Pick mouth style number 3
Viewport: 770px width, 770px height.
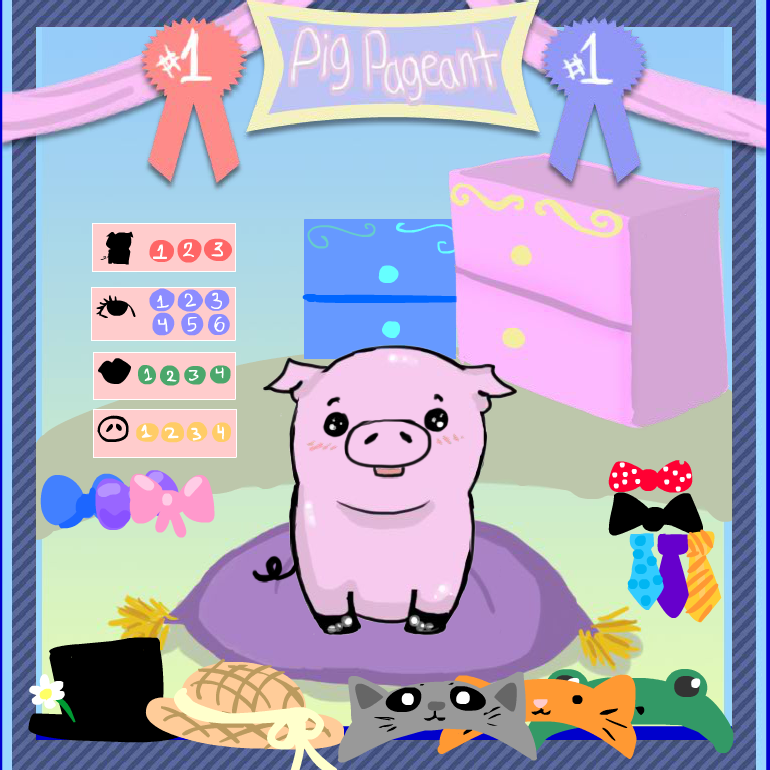point(194,375)
